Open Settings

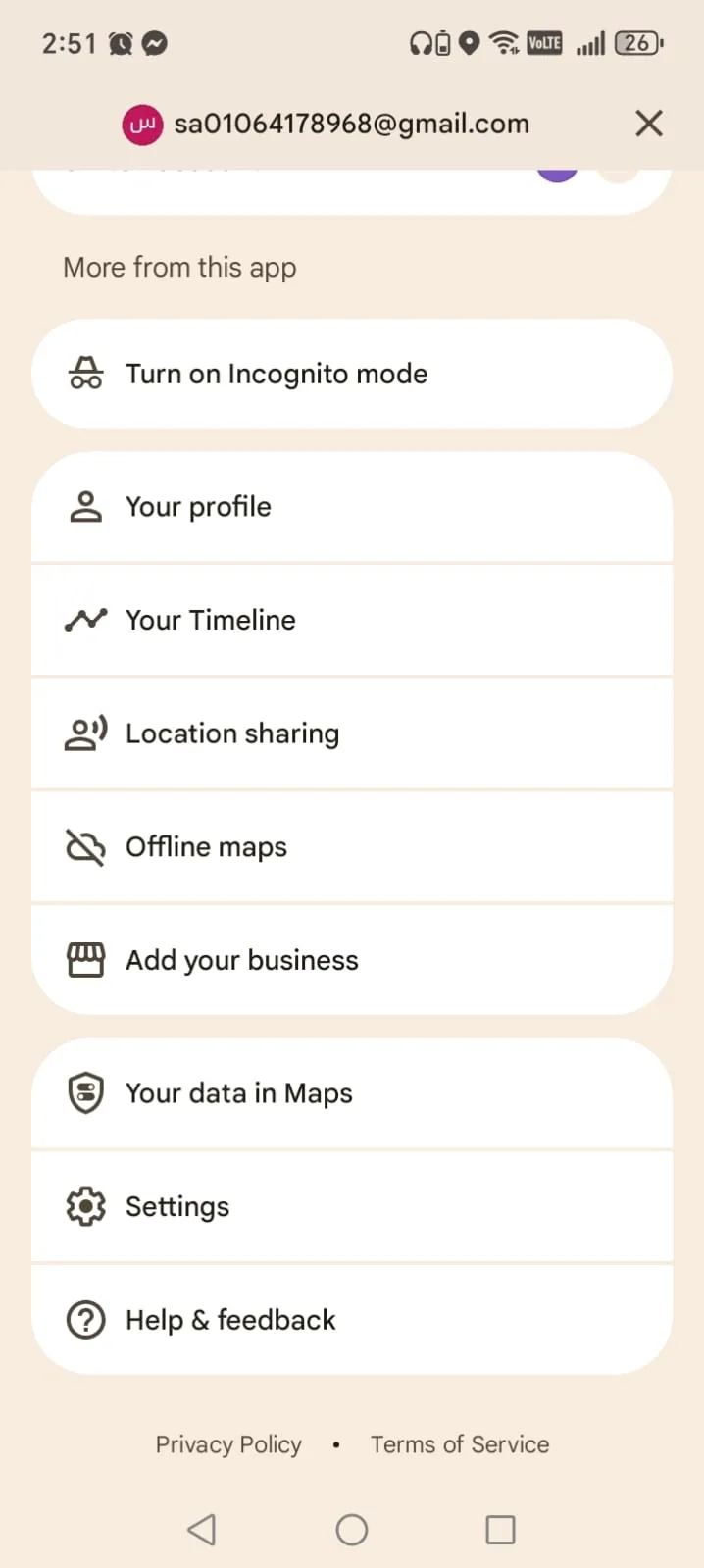pyautogui.click(x=352, y=1206)
